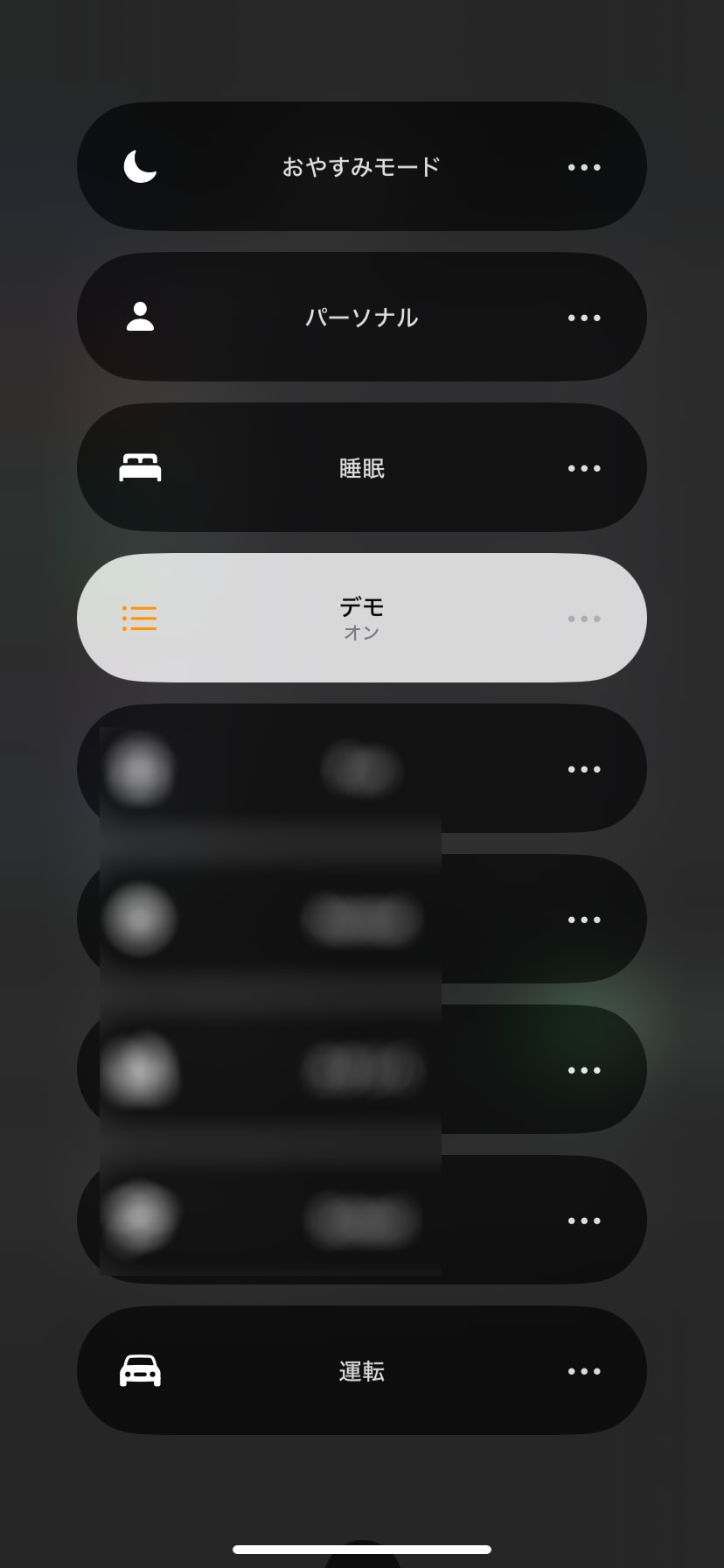Open options for the デモ focus

point(584,619)
